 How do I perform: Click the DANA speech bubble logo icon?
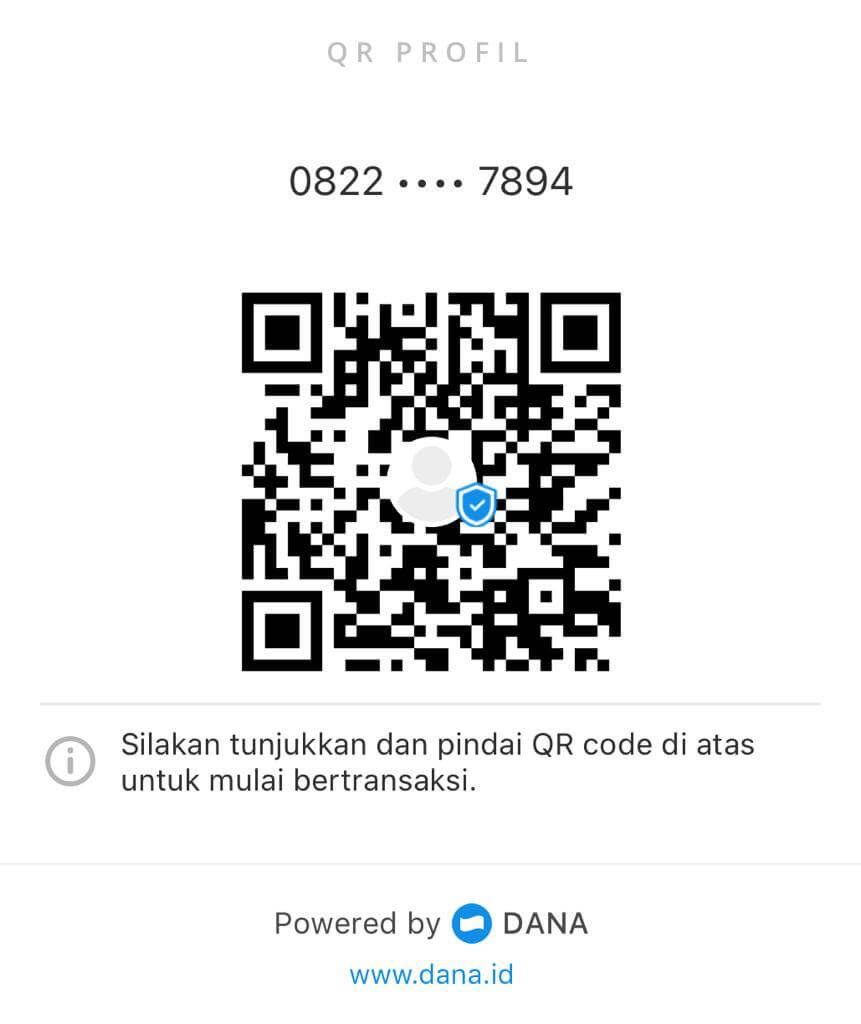(x=471, y=924)
